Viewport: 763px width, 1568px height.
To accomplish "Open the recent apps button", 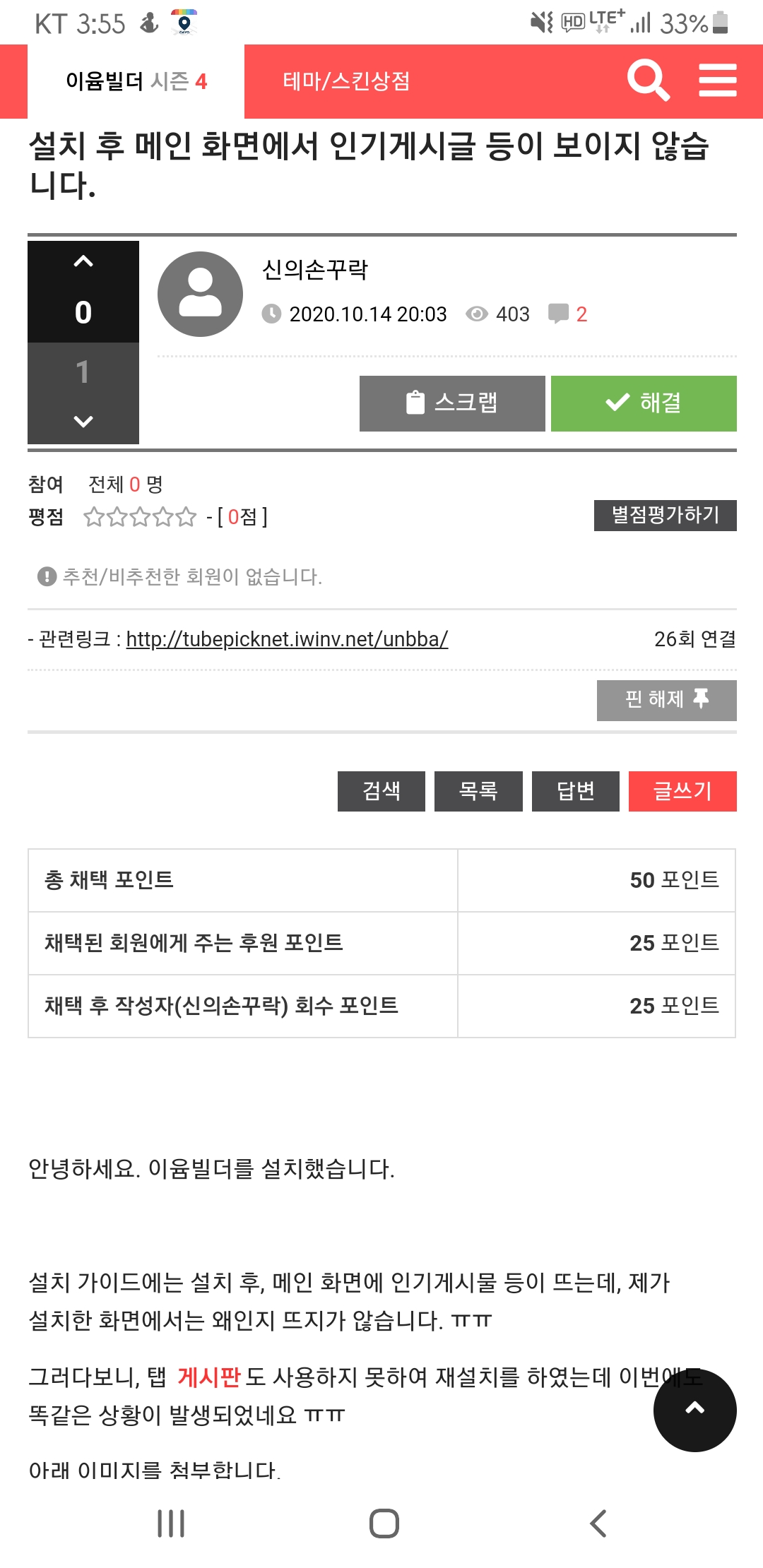I will 171,1523.
